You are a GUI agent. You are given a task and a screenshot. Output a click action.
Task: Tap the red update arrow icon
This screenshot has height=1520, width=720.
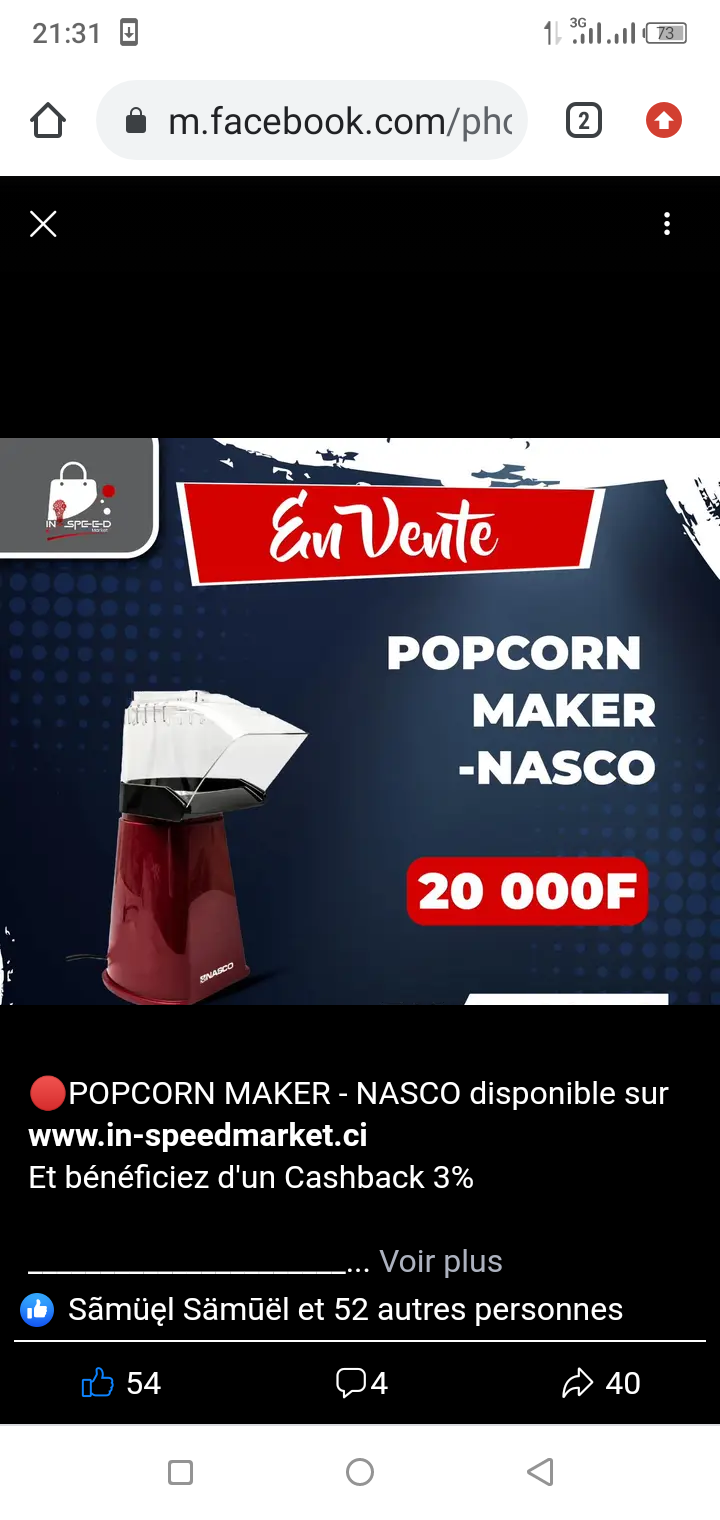tap(663, 121)
